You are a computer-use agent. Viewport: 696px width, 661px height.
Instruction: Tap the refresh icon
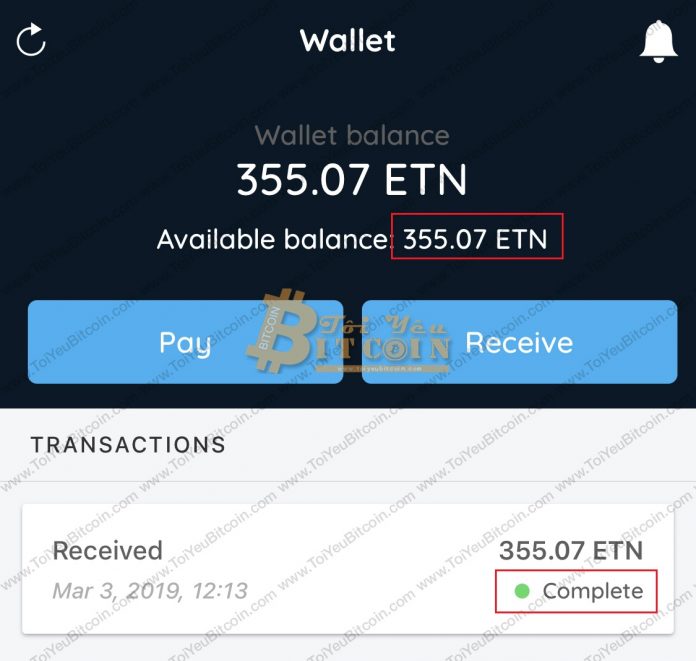32,41
